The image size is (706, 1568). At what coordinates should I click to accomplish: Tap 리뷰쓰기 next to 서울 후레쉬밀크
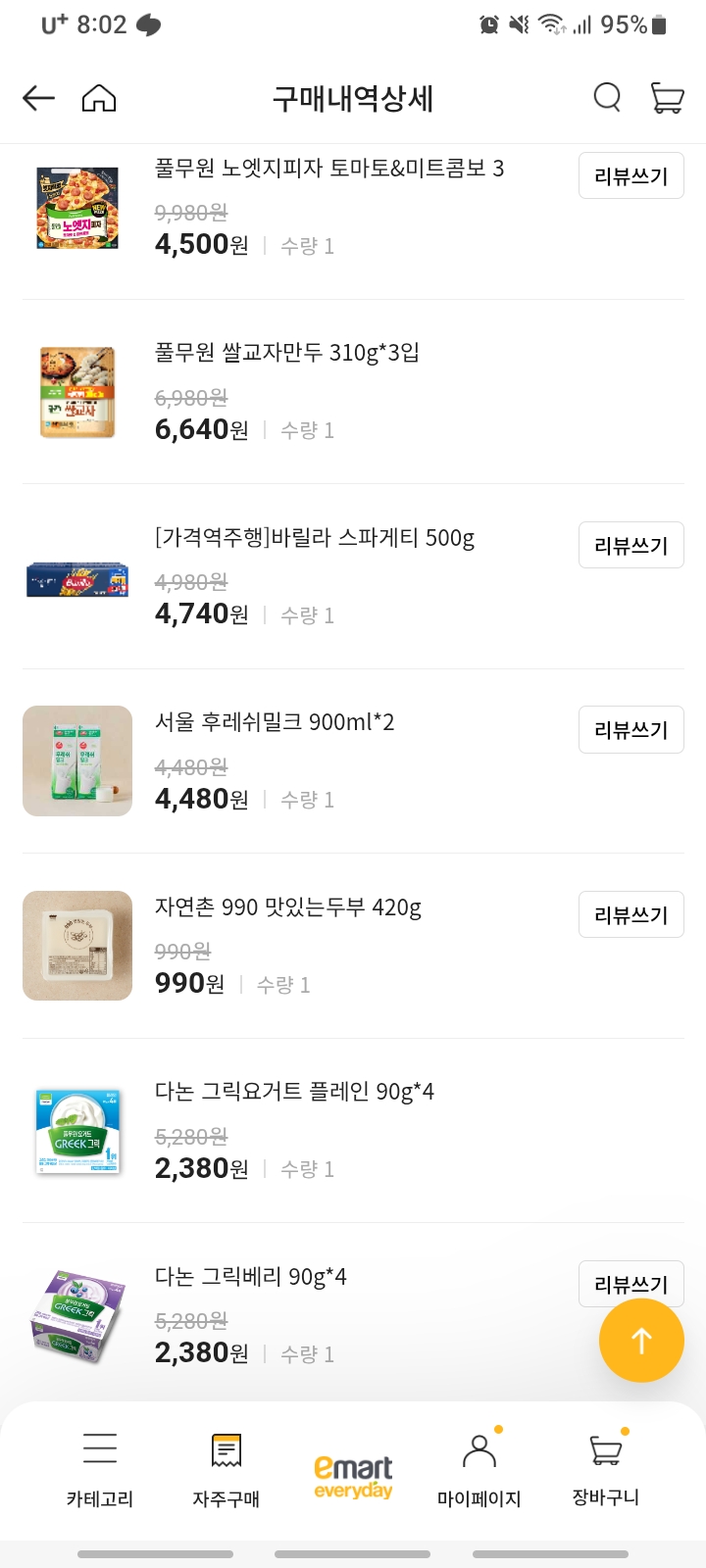(630, 729)
